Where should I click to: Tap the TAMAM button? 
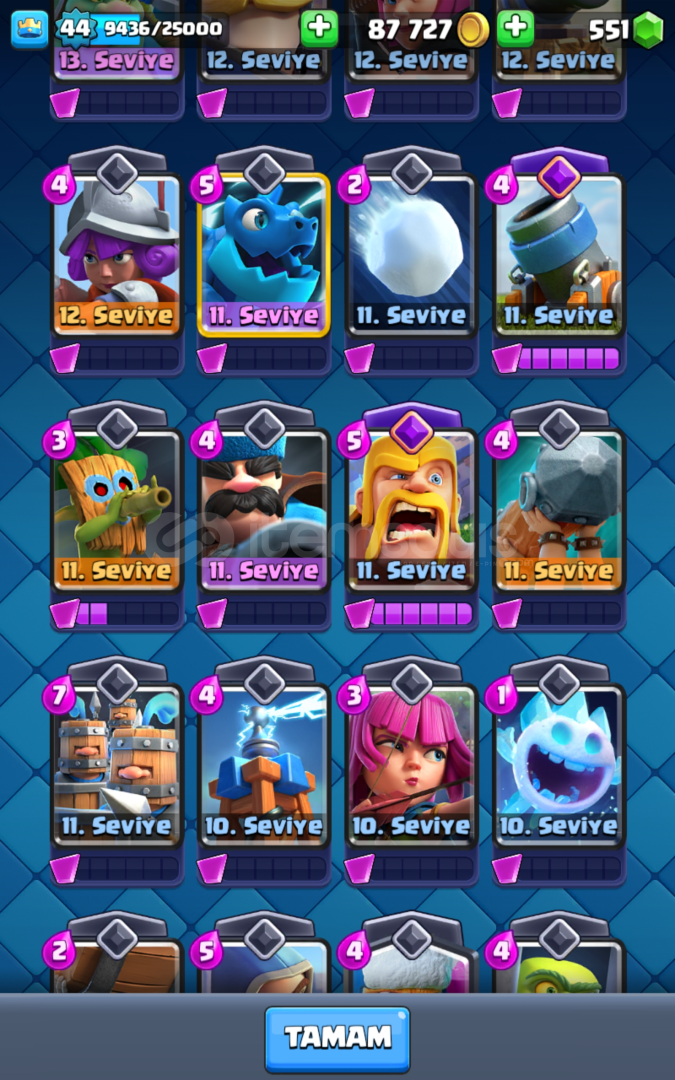(x=338, y=1039)
